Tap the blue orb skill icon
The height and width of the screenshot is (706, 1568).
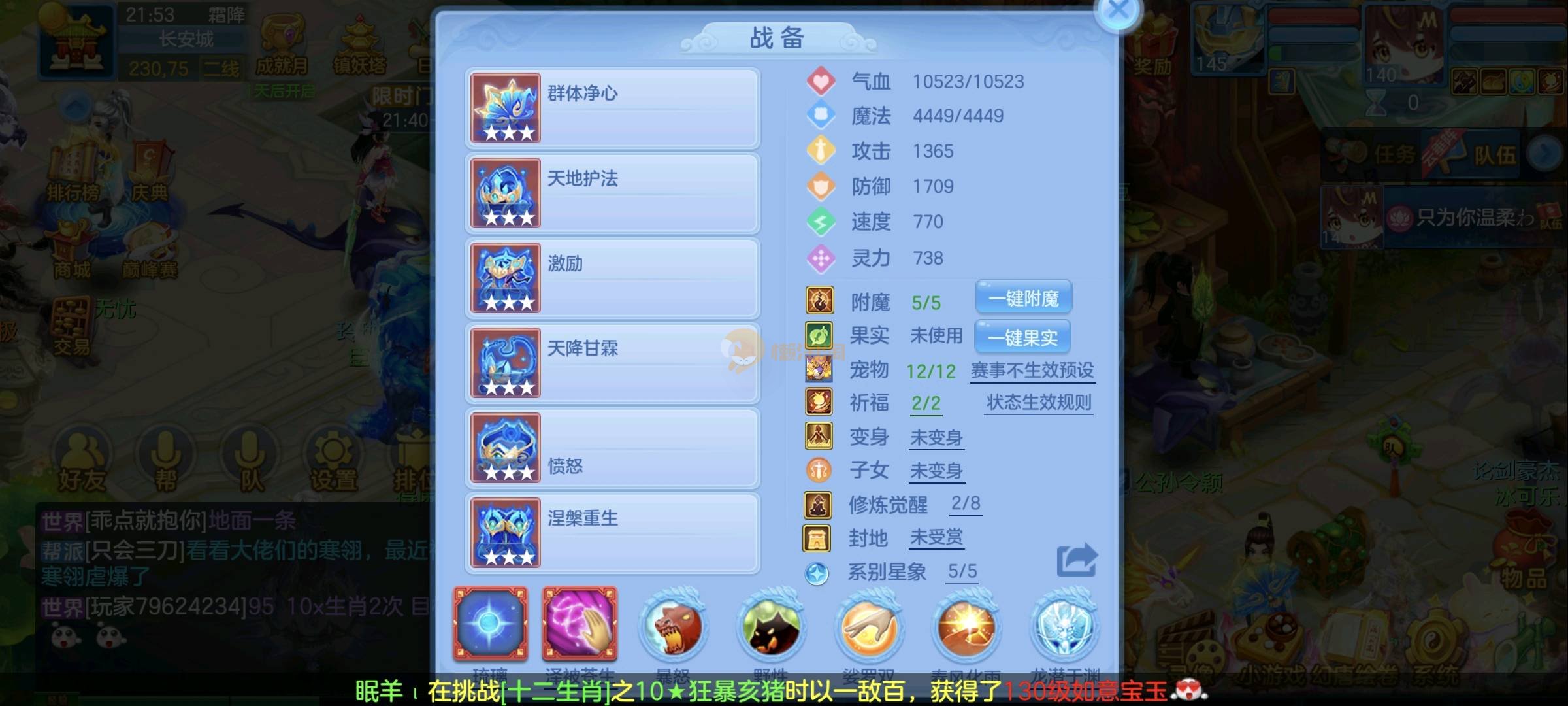tap(490, 623)
